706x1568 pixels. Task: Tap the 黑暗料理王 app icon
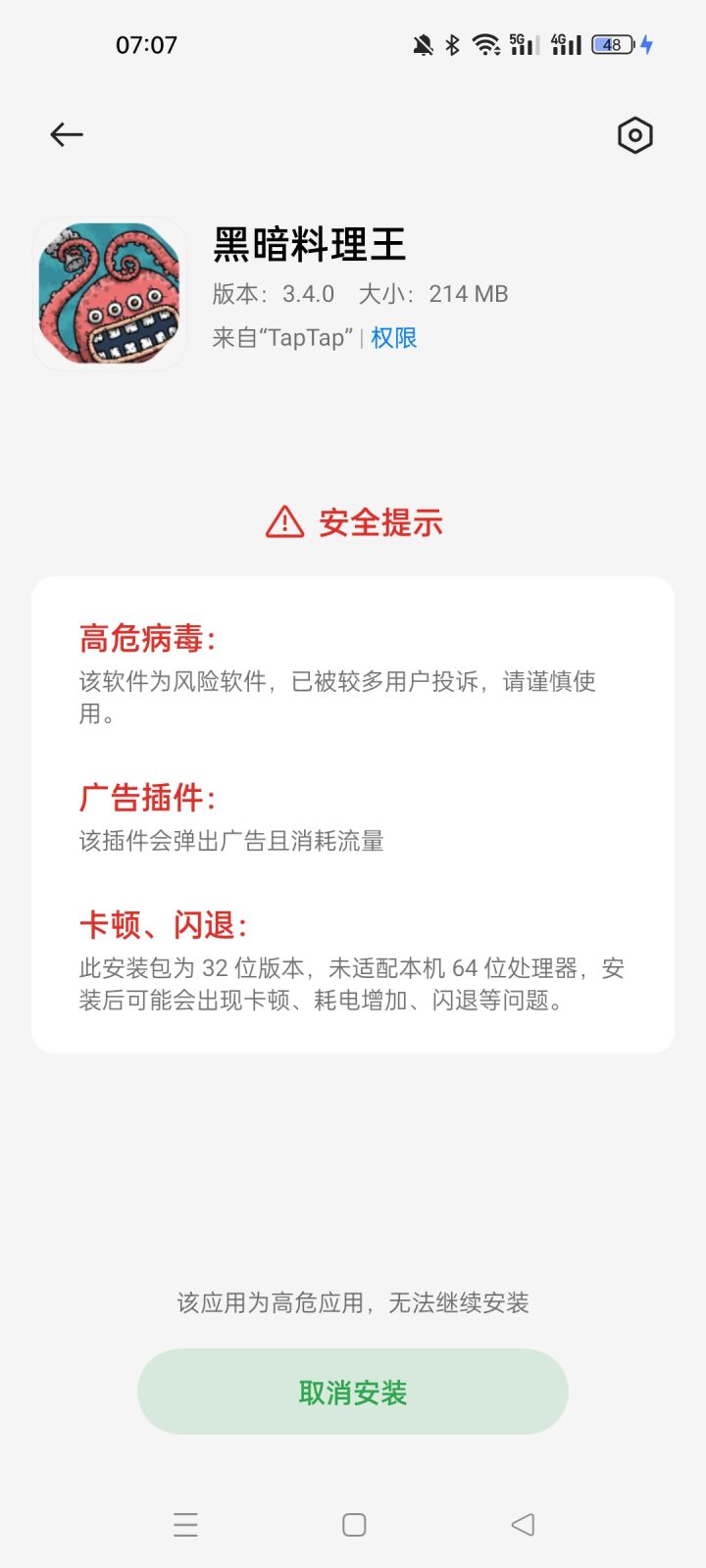[x=109, y=294]
